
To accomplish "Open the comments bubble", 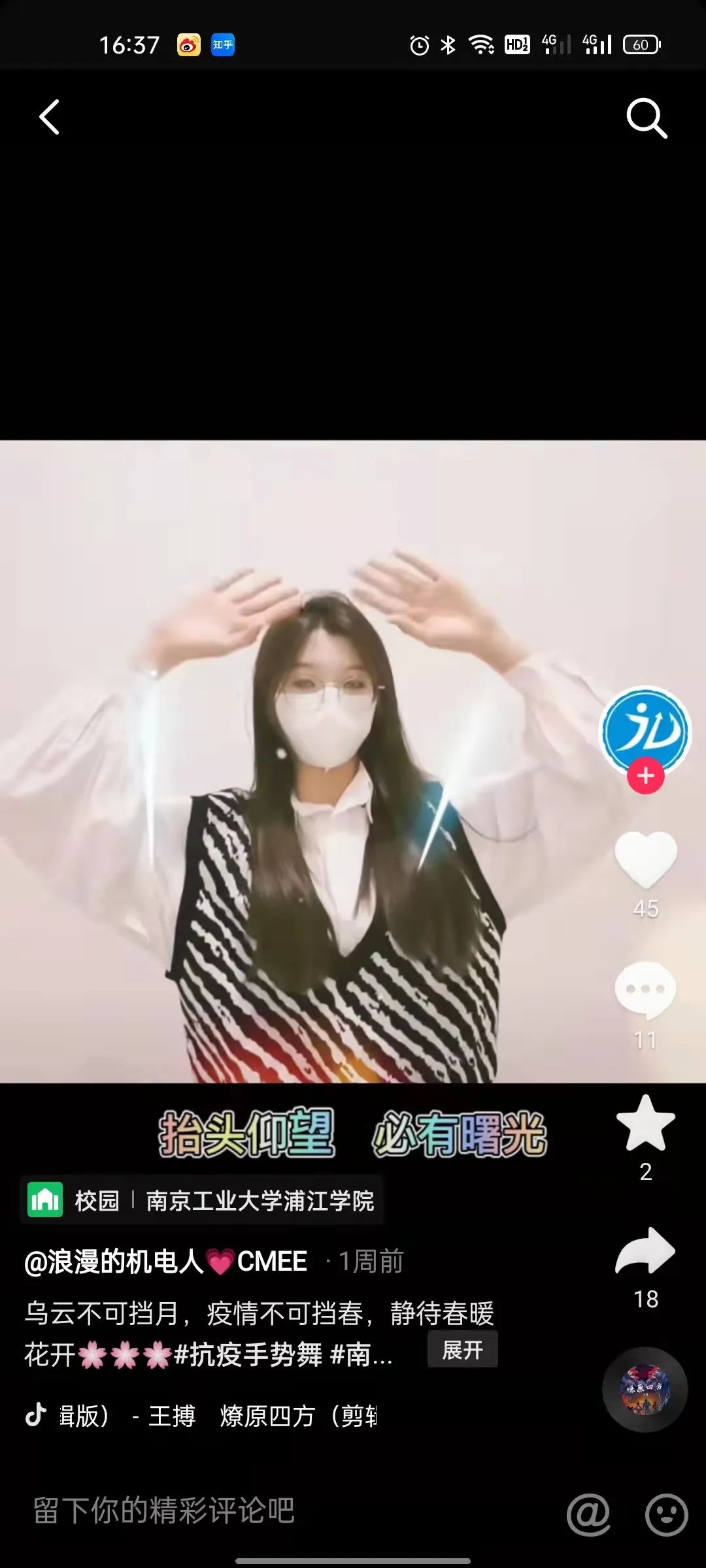I will pyautogui.click(x=645, y=990).
